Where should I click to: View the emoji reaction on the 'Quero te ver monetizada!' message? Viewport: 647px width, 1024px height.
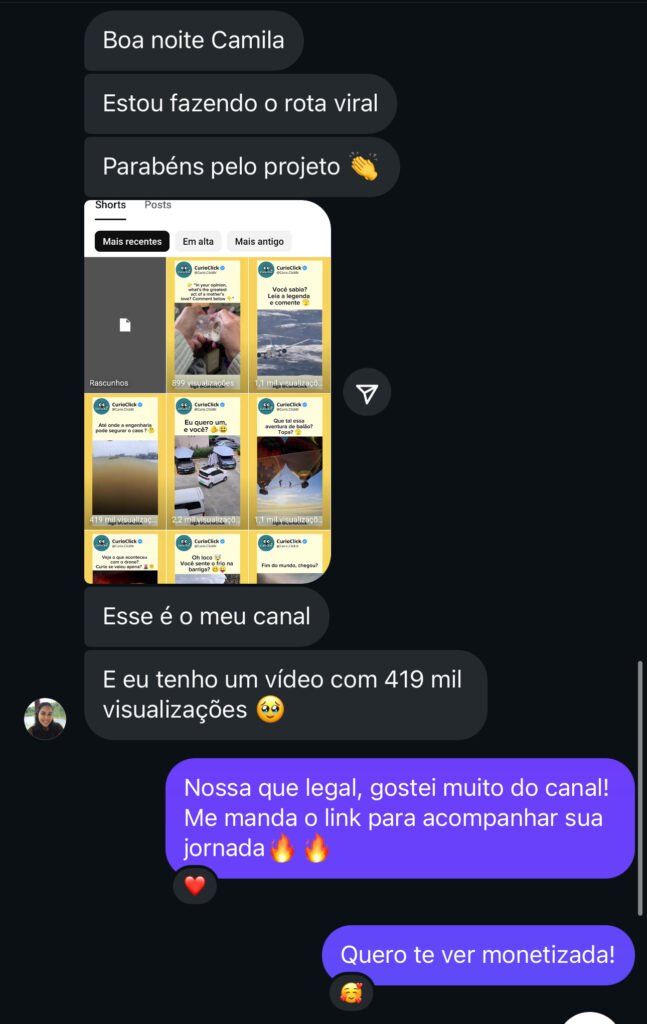point(351,993)
